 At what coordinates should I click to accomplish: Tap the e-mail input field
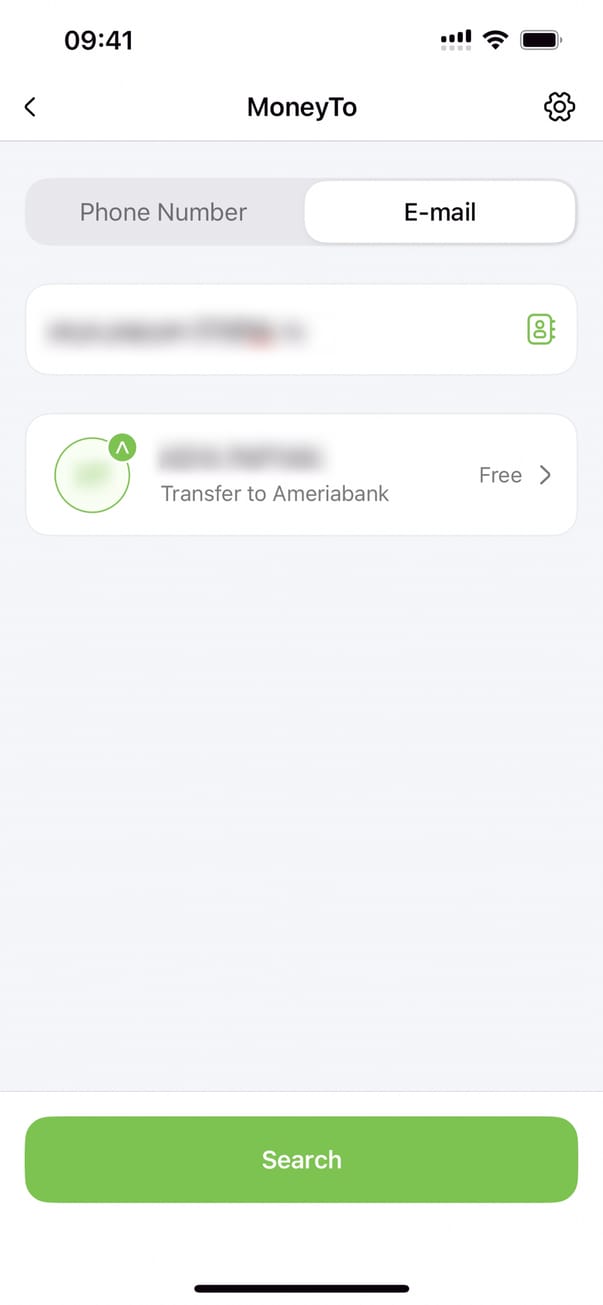click(x=270, y=330)
